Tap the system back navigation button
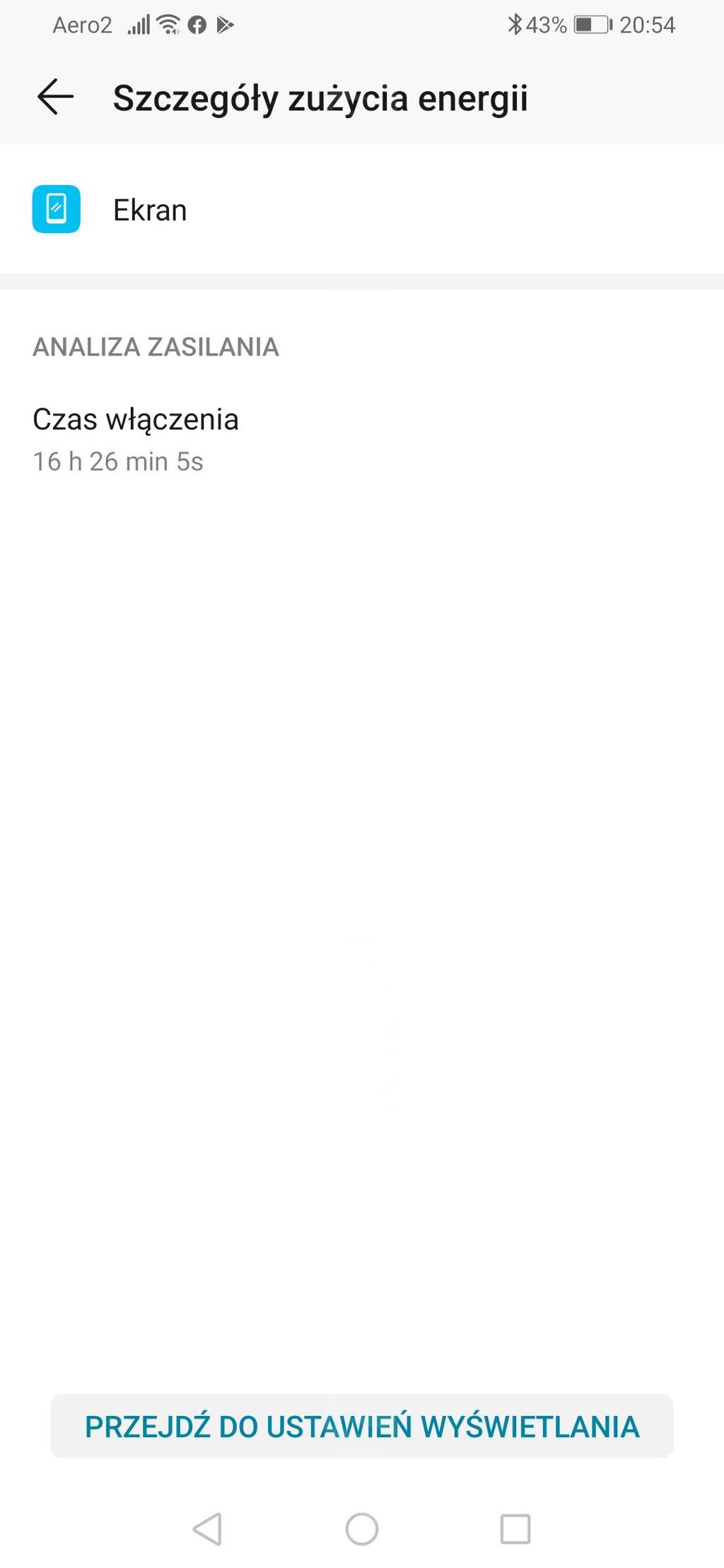Viewport: 724px width, 1568px height. click(x=207, y=1529)
